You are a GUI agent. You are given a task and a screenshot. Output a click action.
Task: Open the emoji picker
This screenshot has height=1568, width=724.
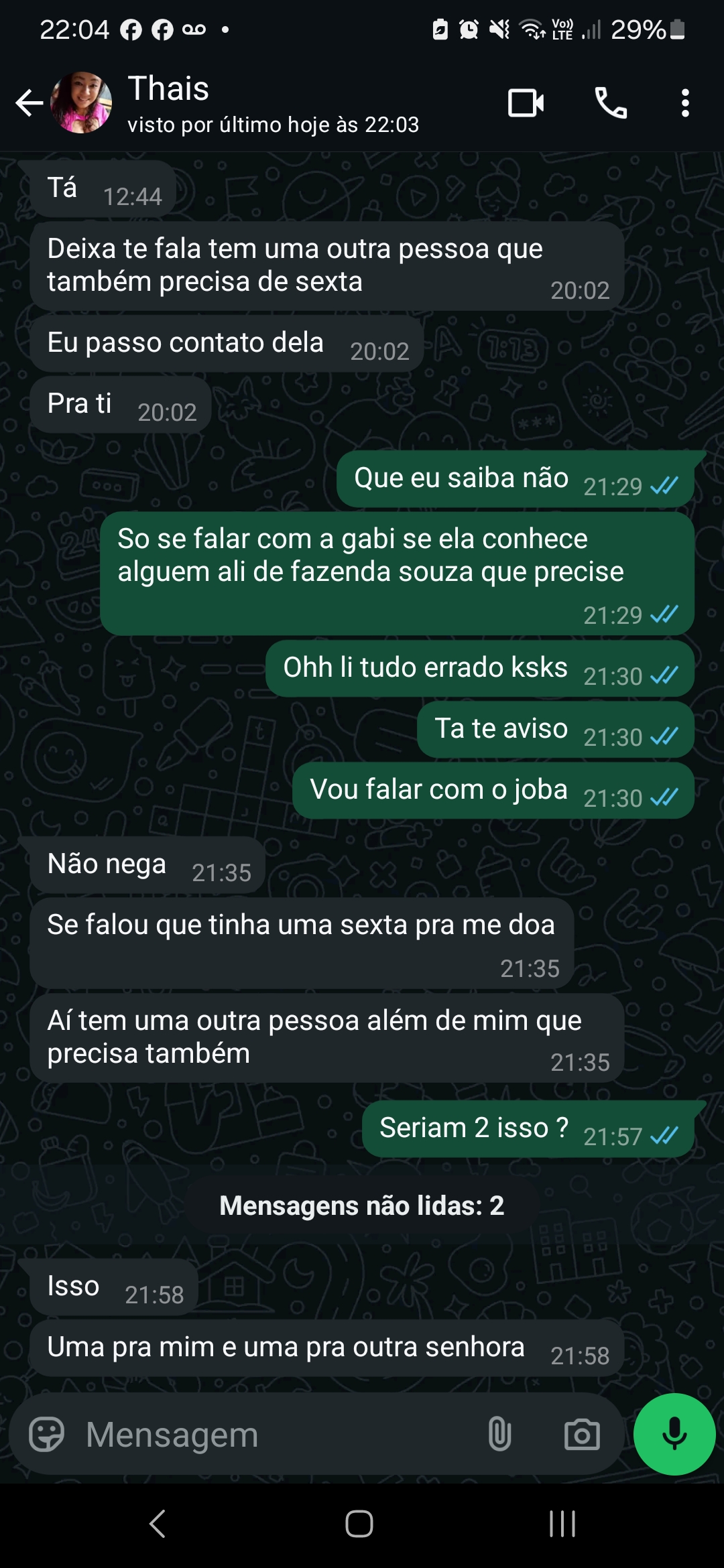point(46,1435)
